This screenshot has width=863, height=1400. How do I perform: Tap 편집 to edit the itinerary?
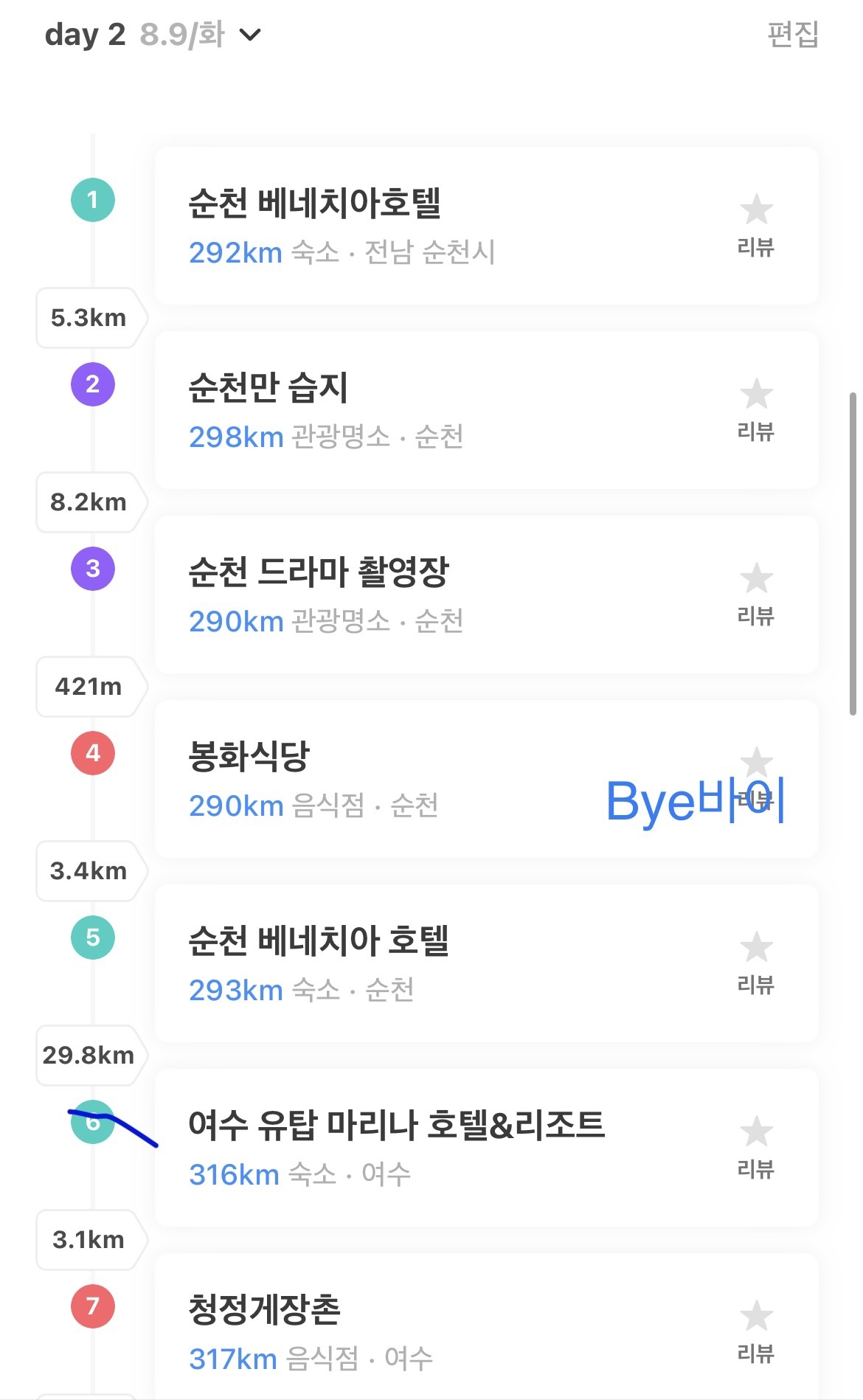[792, 35]
